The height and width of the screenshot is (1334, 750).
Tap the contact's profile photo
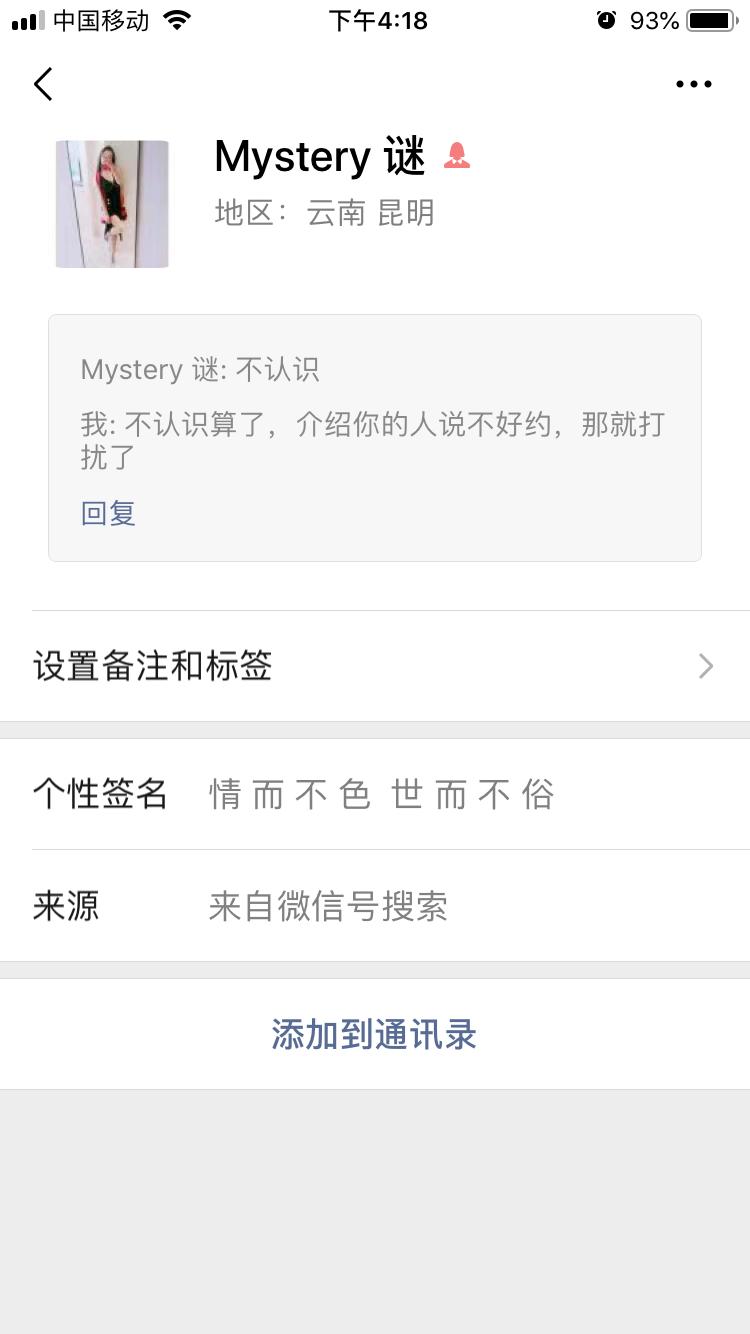coord(111,204)
